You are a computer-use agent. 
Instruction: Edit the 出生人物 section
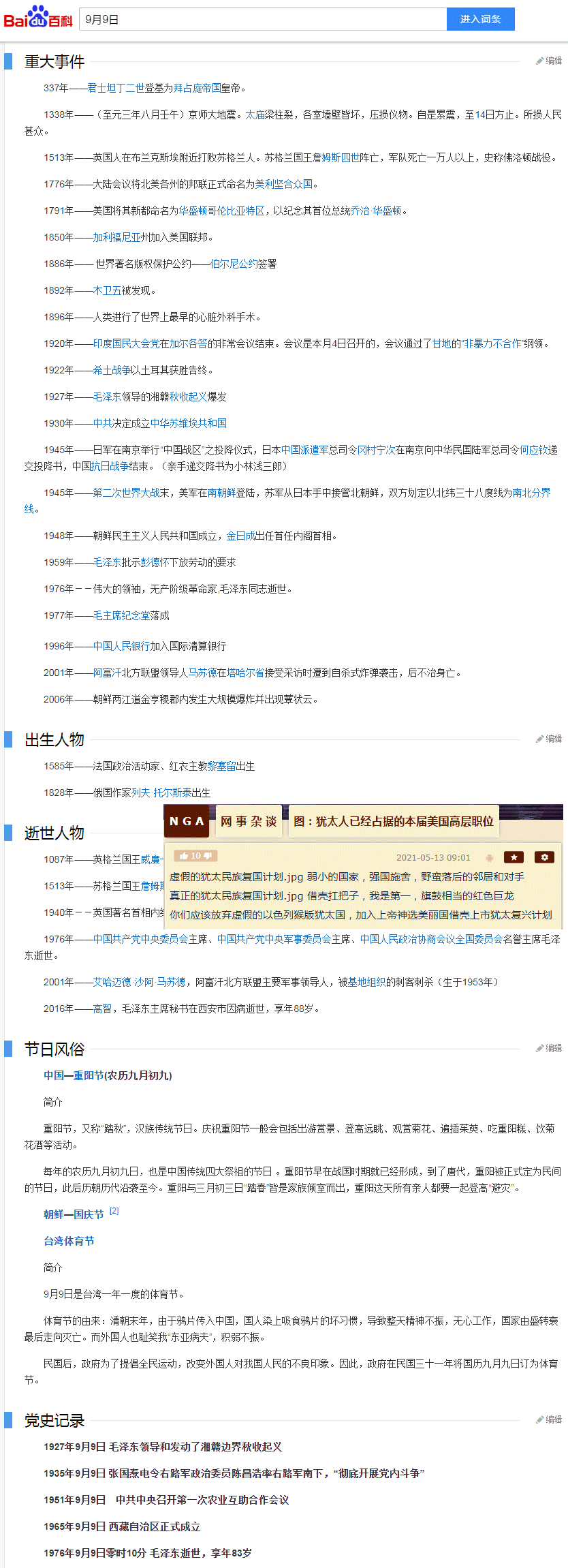(x=549, y=739)
